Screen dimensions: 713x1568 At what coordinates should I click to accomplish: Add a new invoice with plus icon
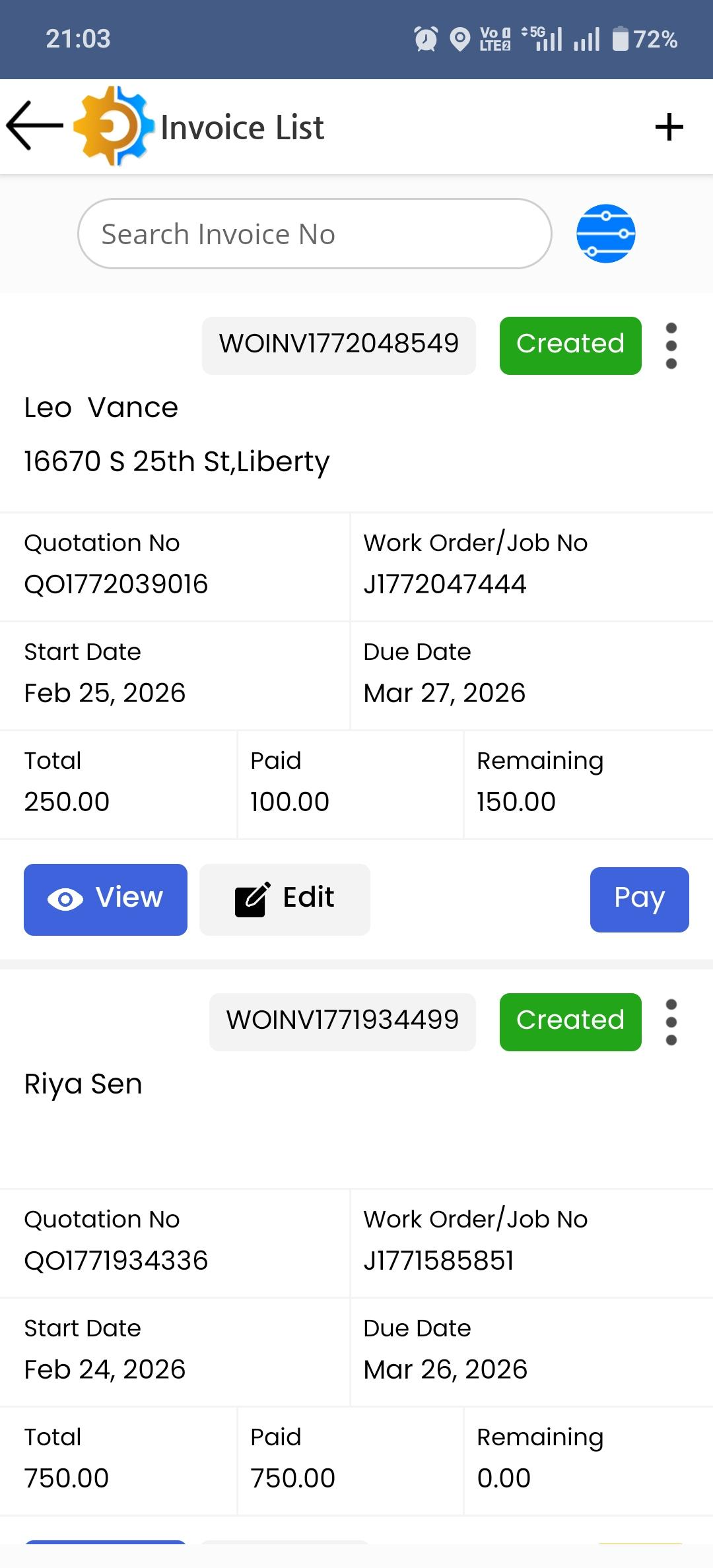click(x=669, y=127)
